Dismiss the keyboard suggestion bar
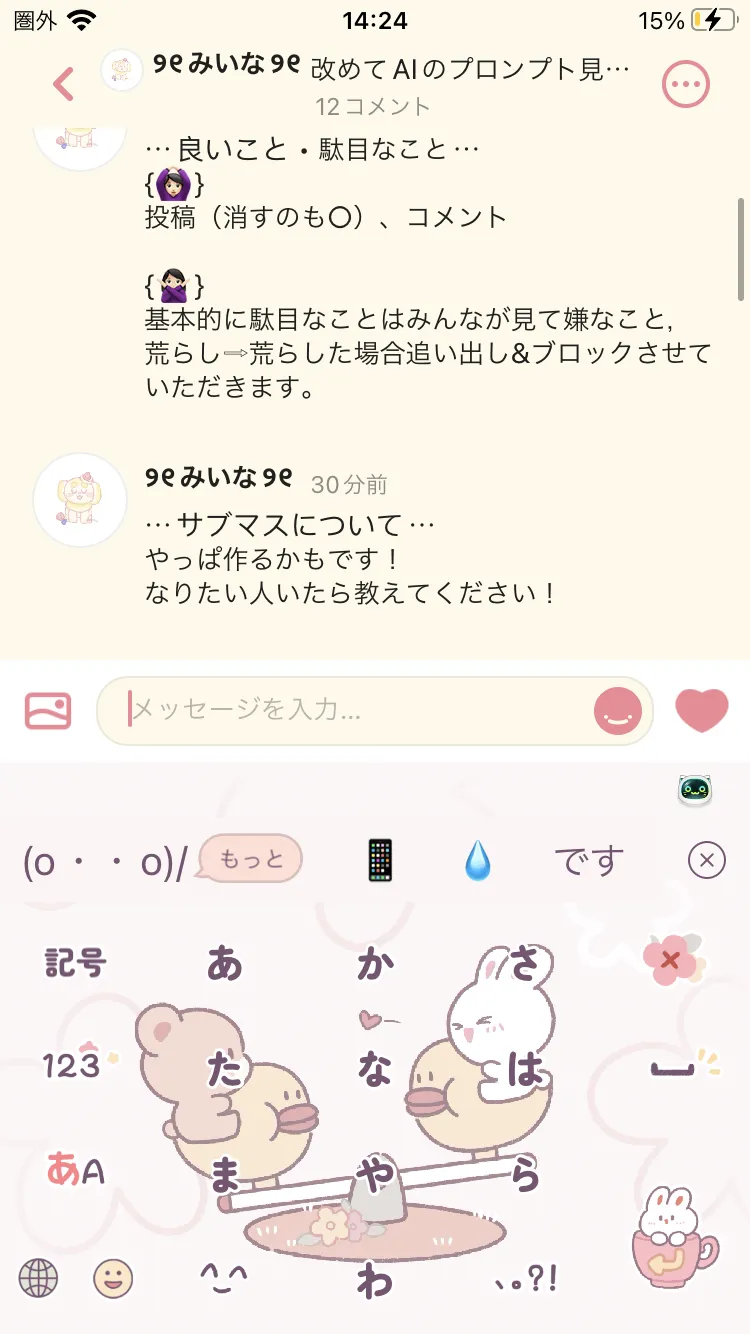750x1334 pixels. pyautogui.click(x=706, y=860)
